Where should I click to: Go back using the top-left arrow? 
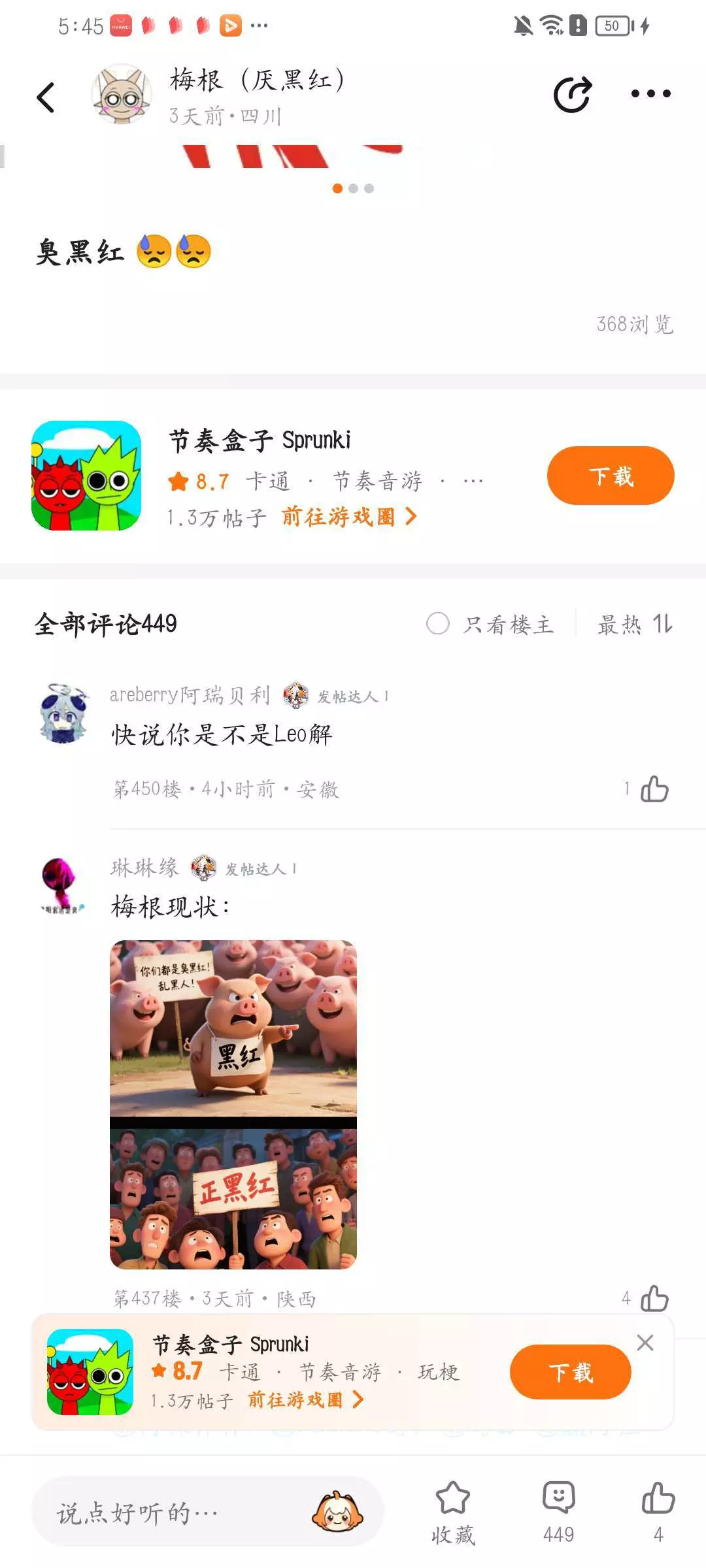pyautogui.click(x=46, y=97)
